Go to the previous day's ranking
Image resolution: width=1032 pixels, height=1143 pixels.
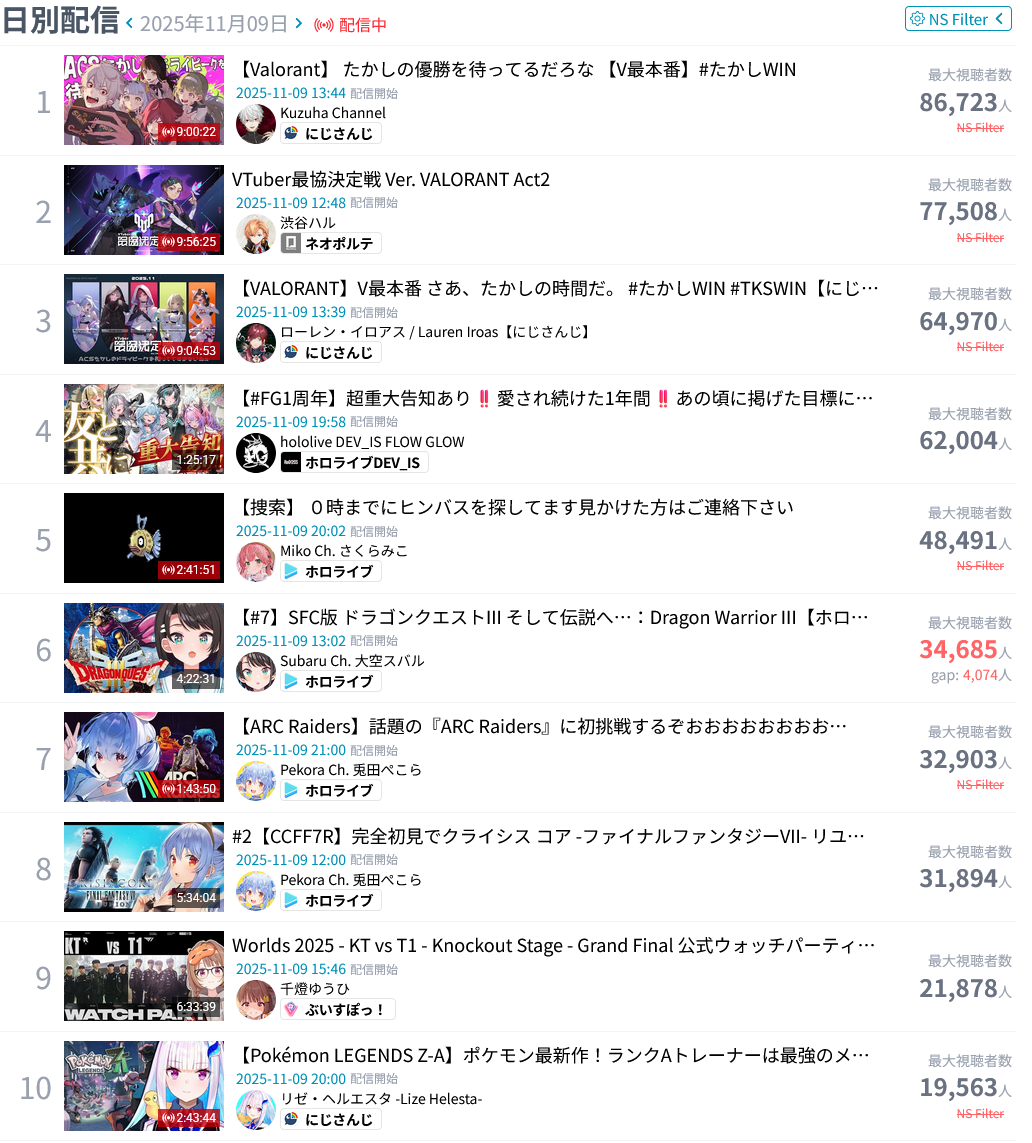130,23
